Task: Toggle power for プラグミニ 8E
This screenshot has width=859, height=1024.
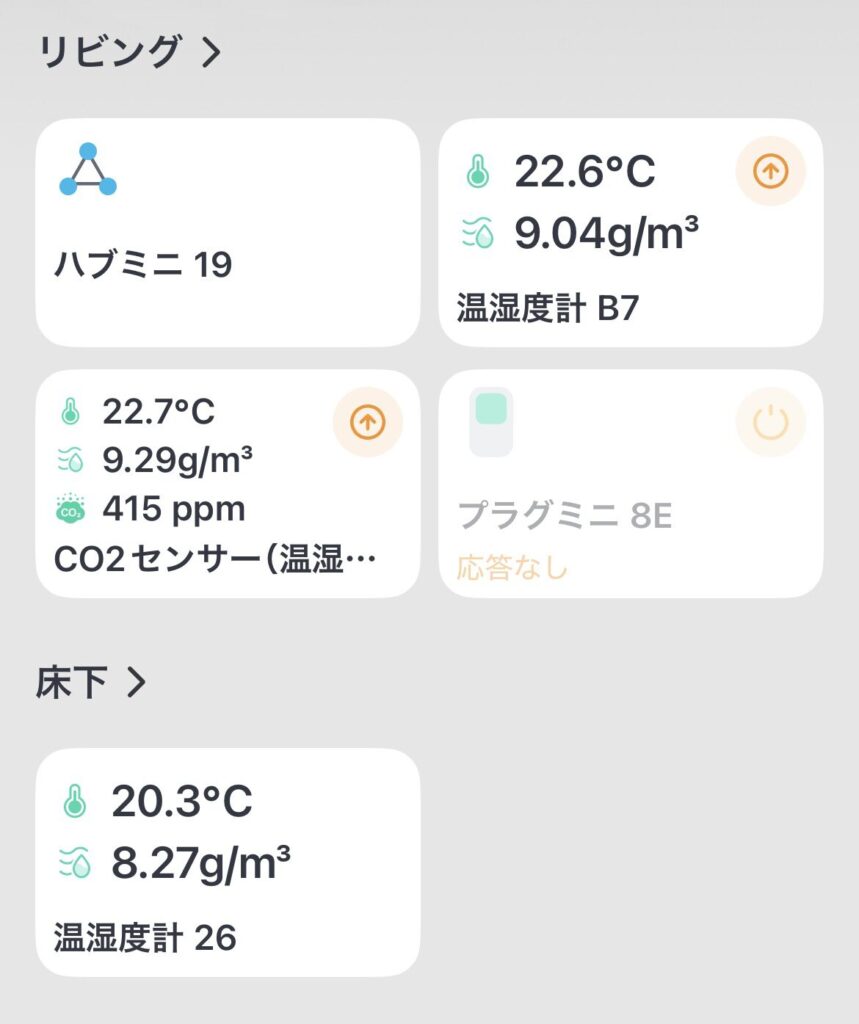Action: [x=770, y=423]
